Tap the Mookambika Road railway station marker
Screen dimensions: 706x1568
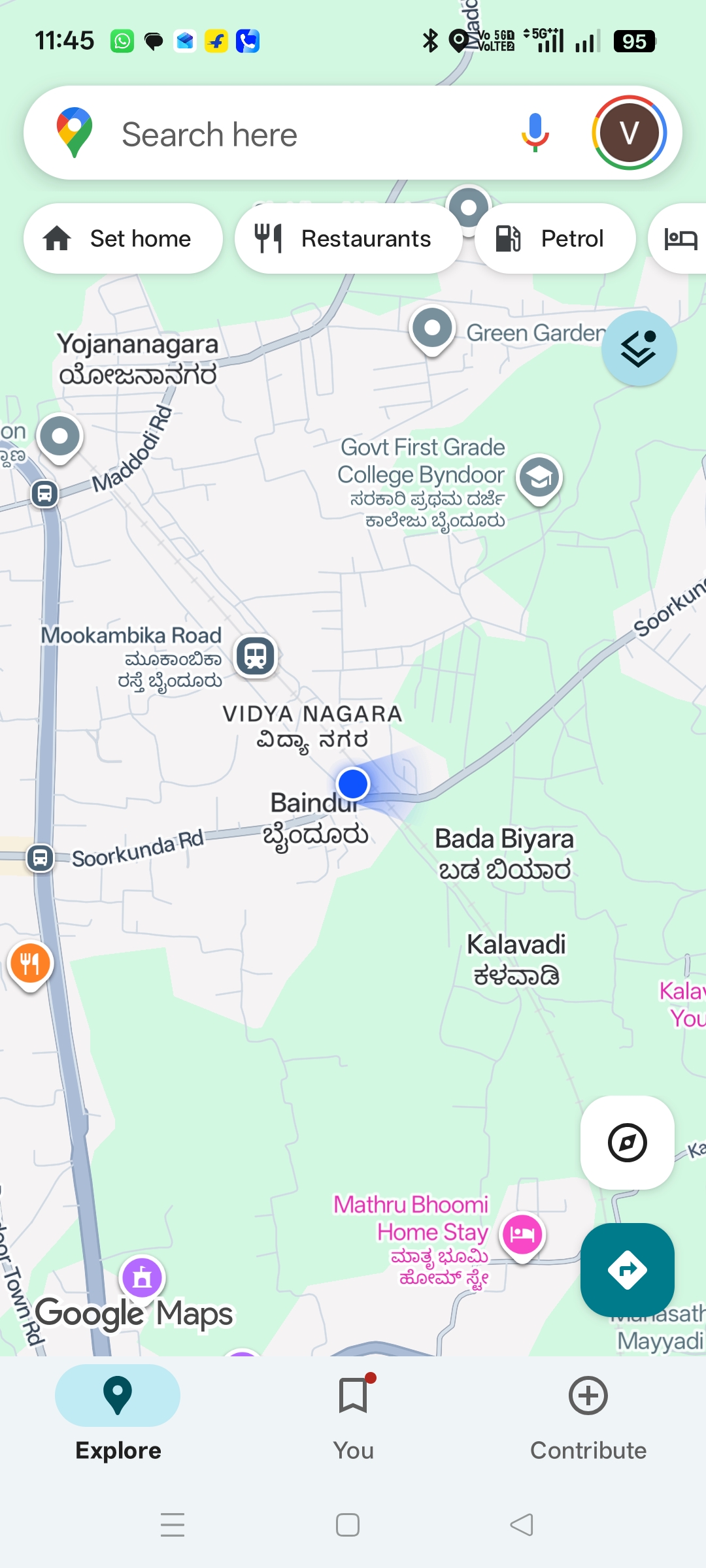point(256,655)
